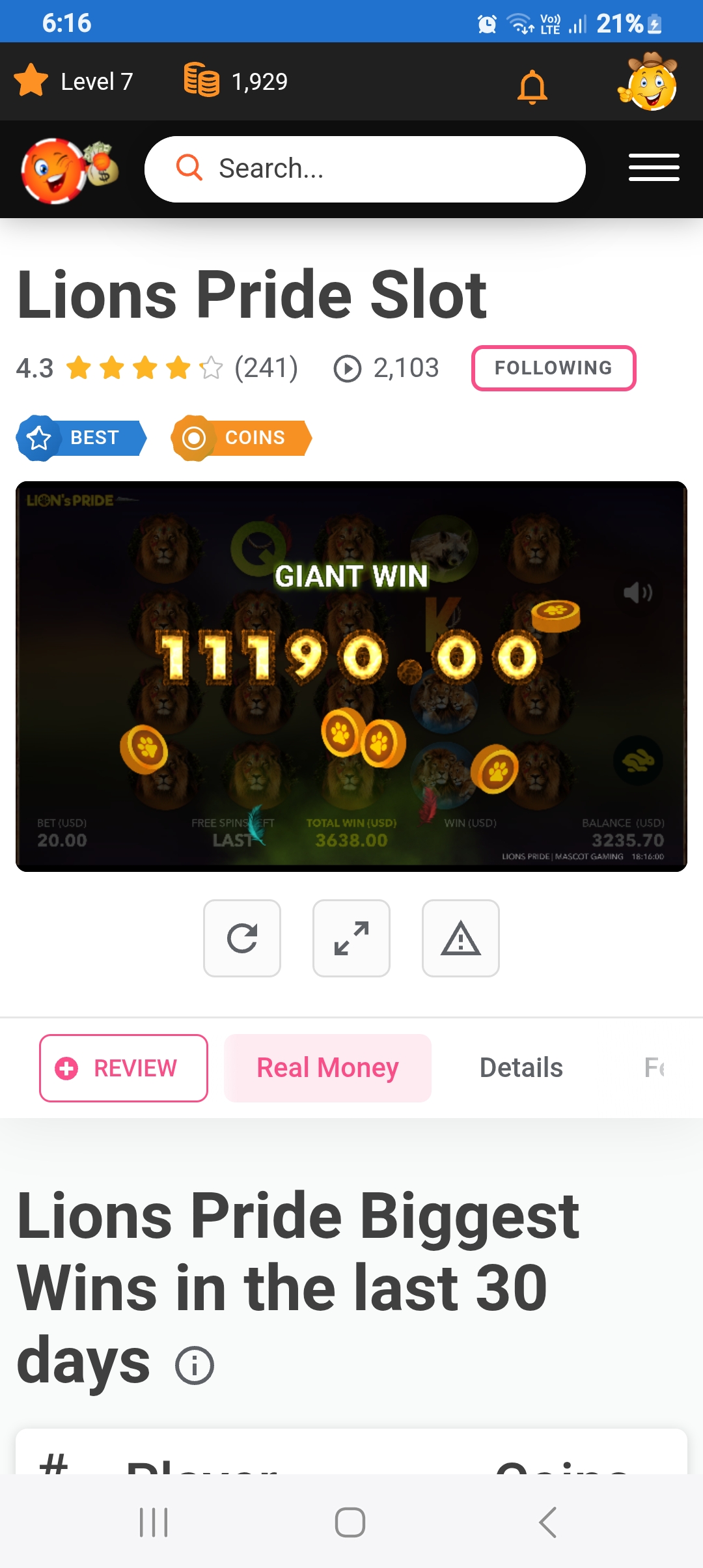Screen dimensions: 703x1568
Task: Report a problem with the game
Action: pos(461,938)
